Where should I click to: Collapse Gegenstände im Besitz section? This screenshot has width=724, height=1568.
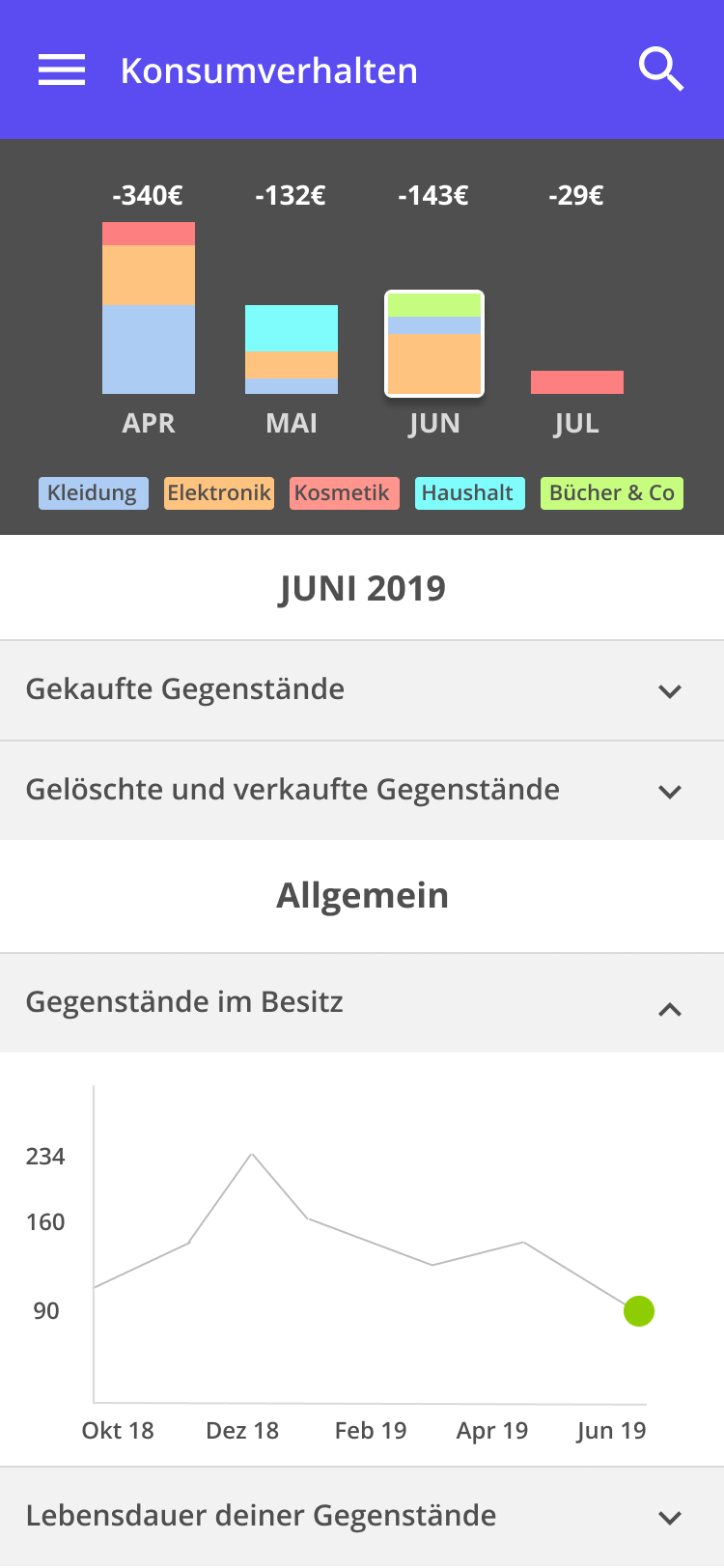362,1003
